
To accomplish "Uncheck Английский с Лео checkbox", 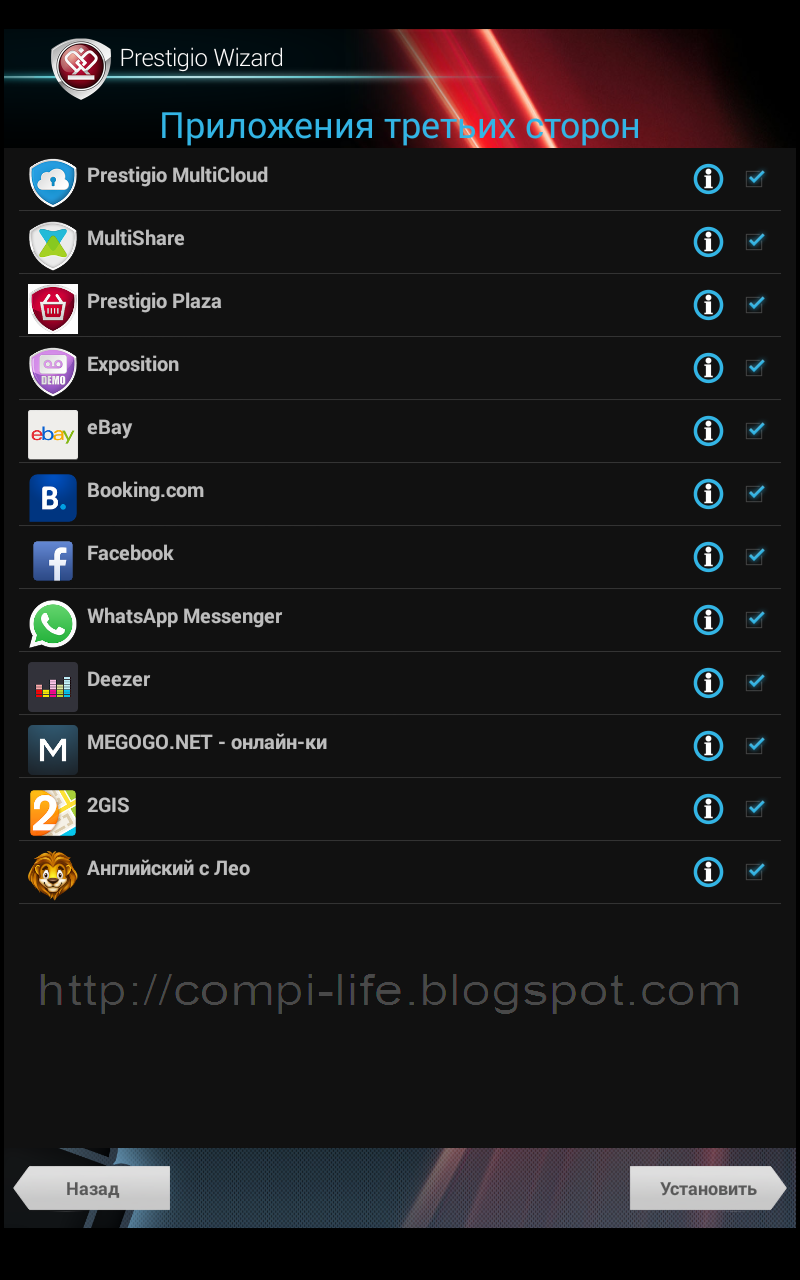I will (755, 871).
